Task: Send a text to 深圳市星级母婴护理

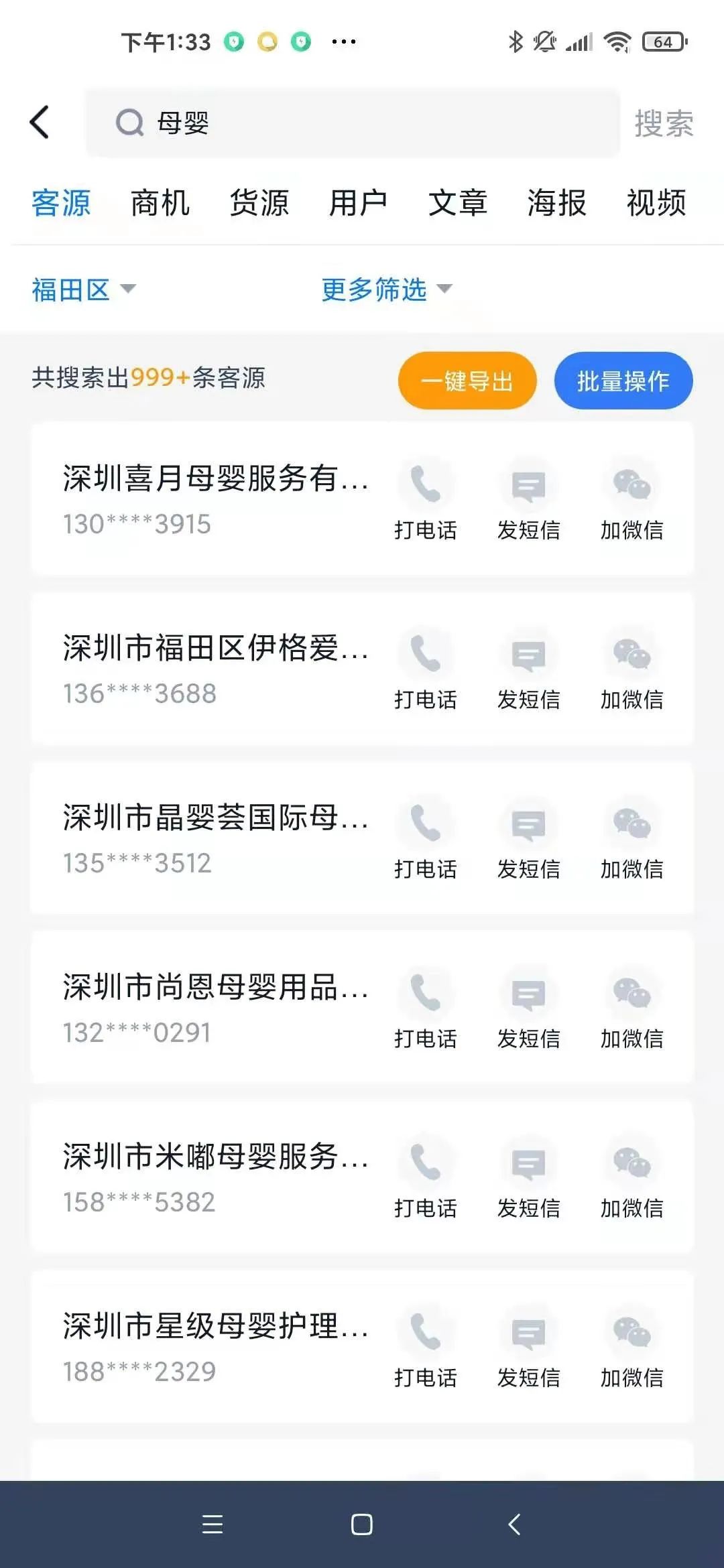Action: pyautogui.click(x=530, y=1333)
